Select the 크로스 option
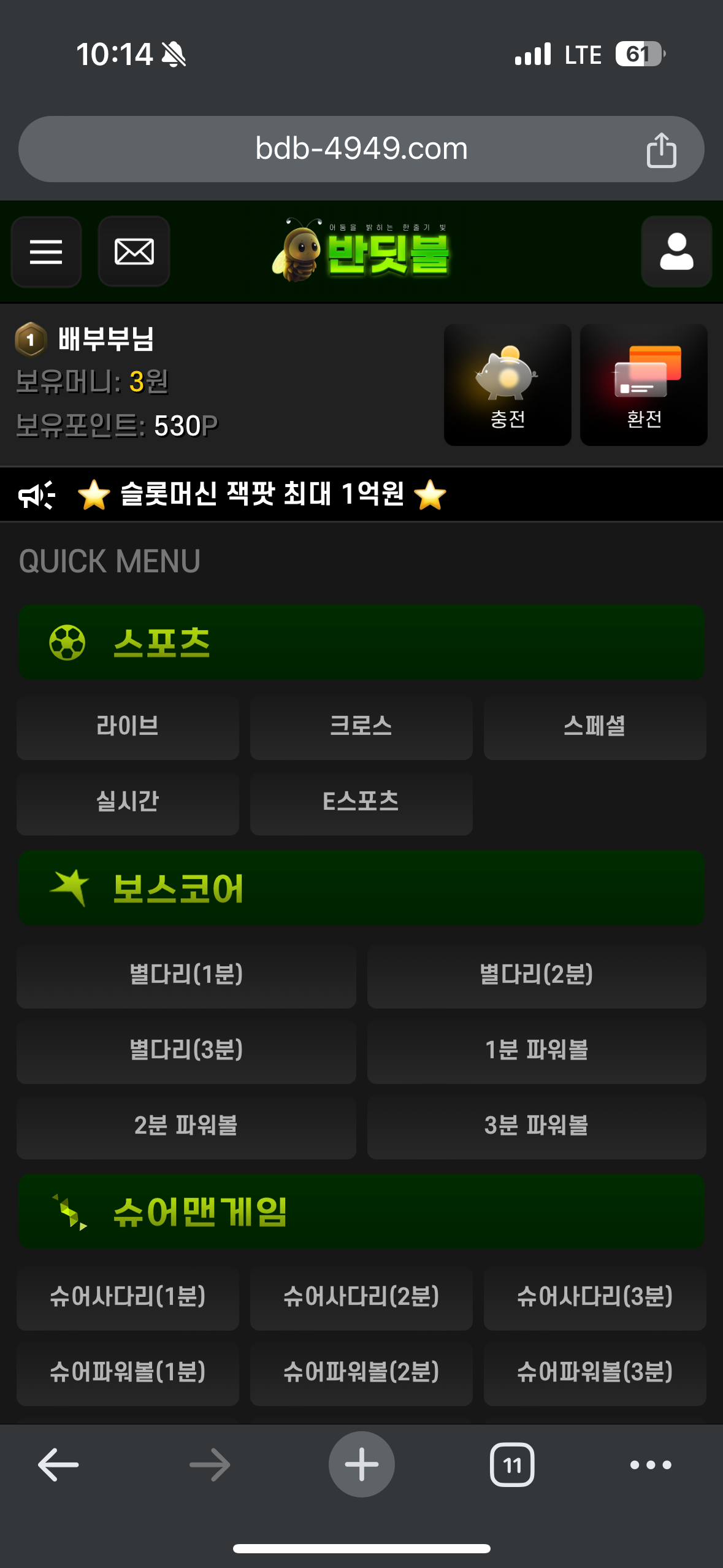723x1568 pixels. pyautogui.click(x=361, y=726)
